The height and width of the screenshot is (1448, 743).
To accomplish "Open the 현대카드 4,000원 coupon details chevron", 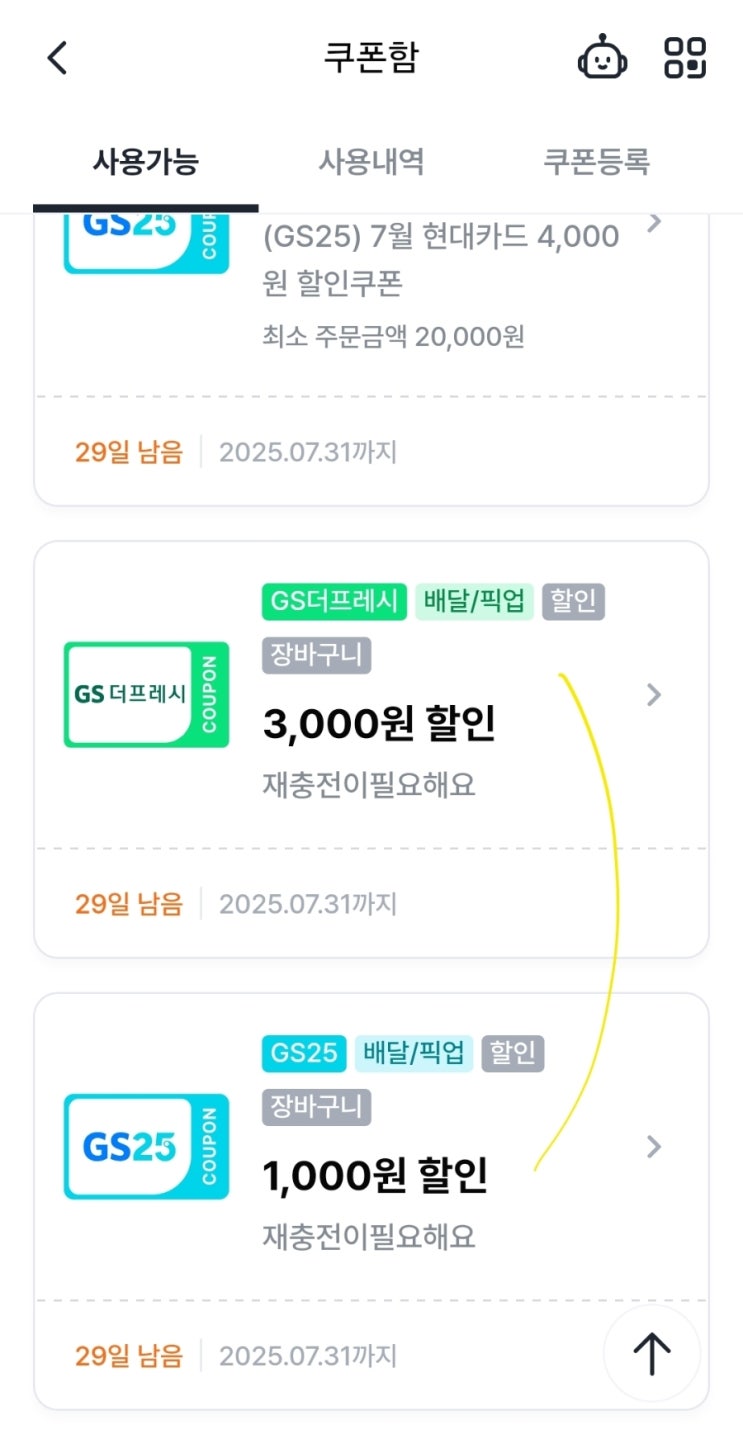I will coord(653,222).
